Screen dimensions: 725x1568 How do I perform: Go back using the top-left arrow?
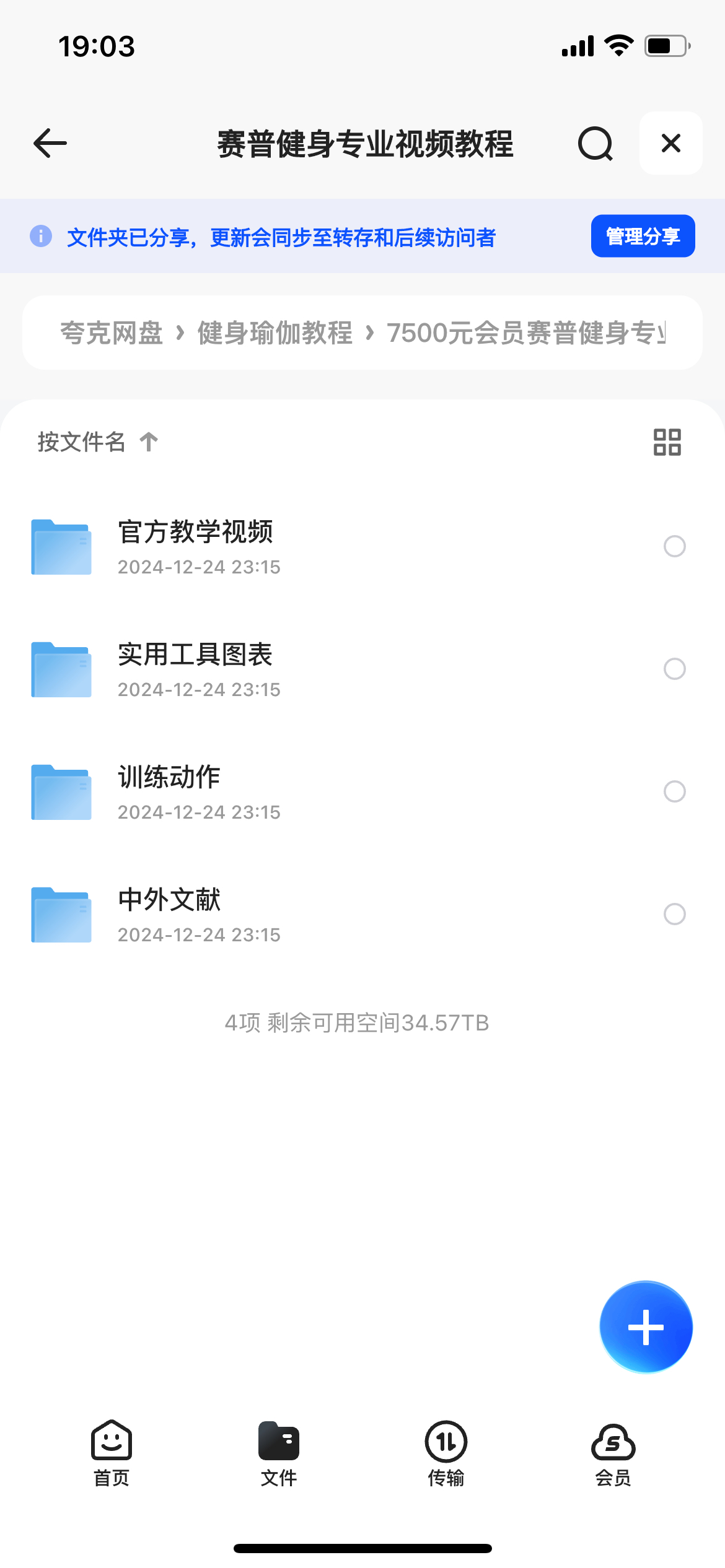pyautogui.click(x=50, y=143)
